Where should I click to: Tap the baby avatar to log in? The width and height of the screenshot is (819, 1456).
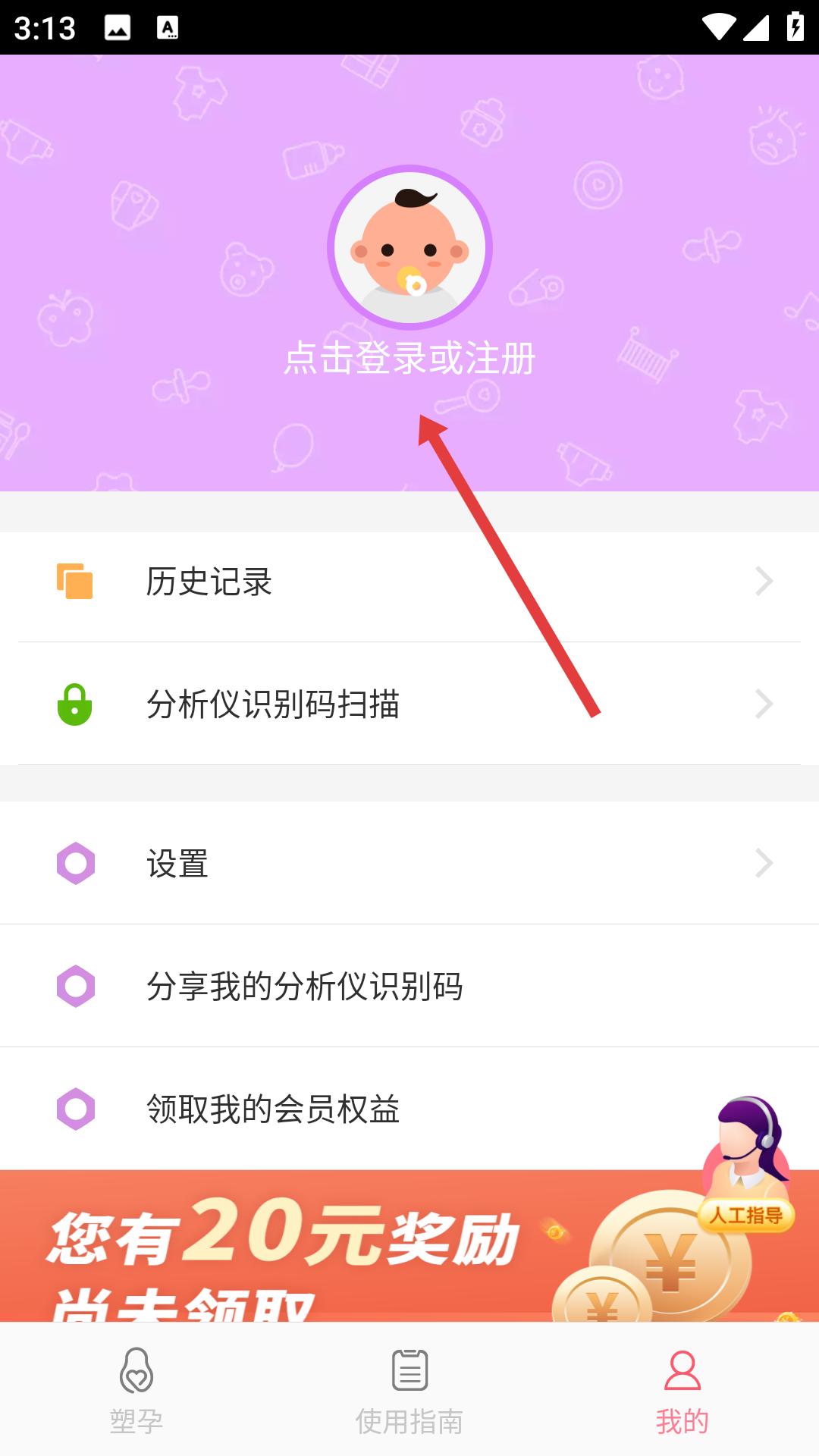[x=409, y=247]
